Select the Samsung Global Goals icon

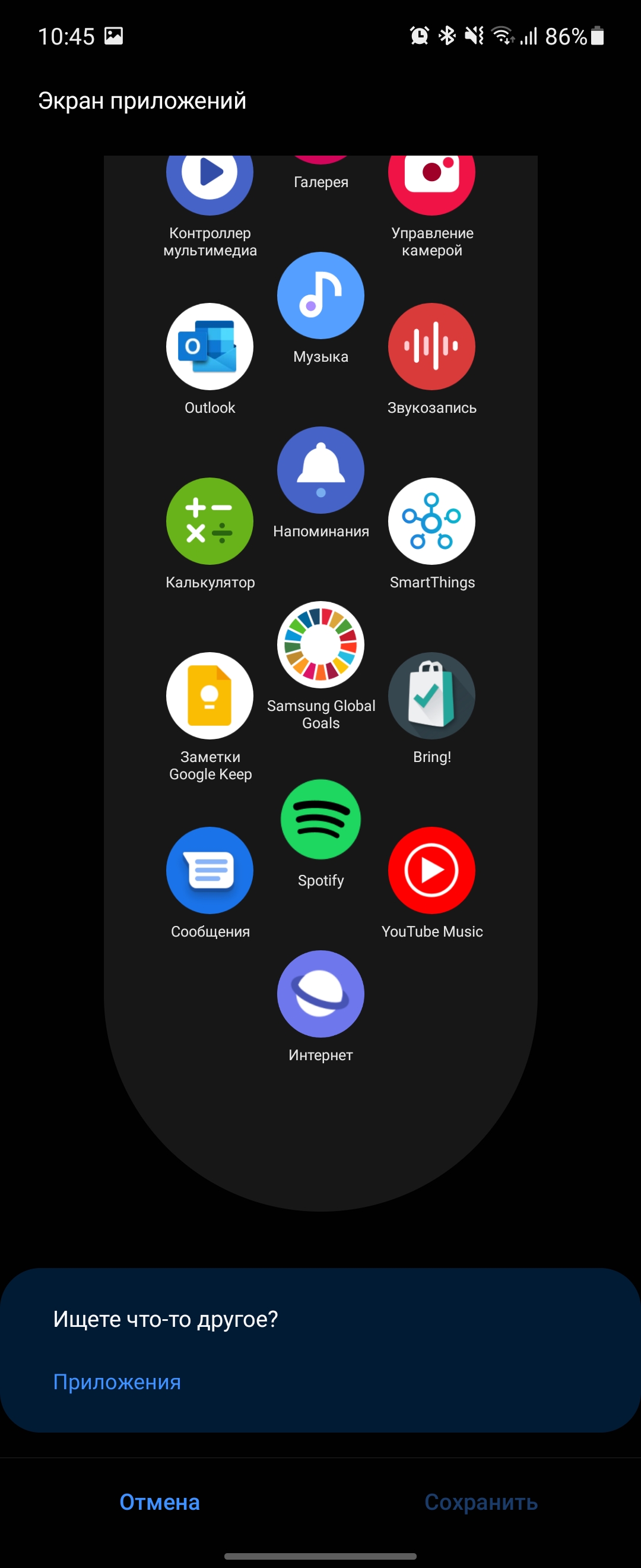320,644
